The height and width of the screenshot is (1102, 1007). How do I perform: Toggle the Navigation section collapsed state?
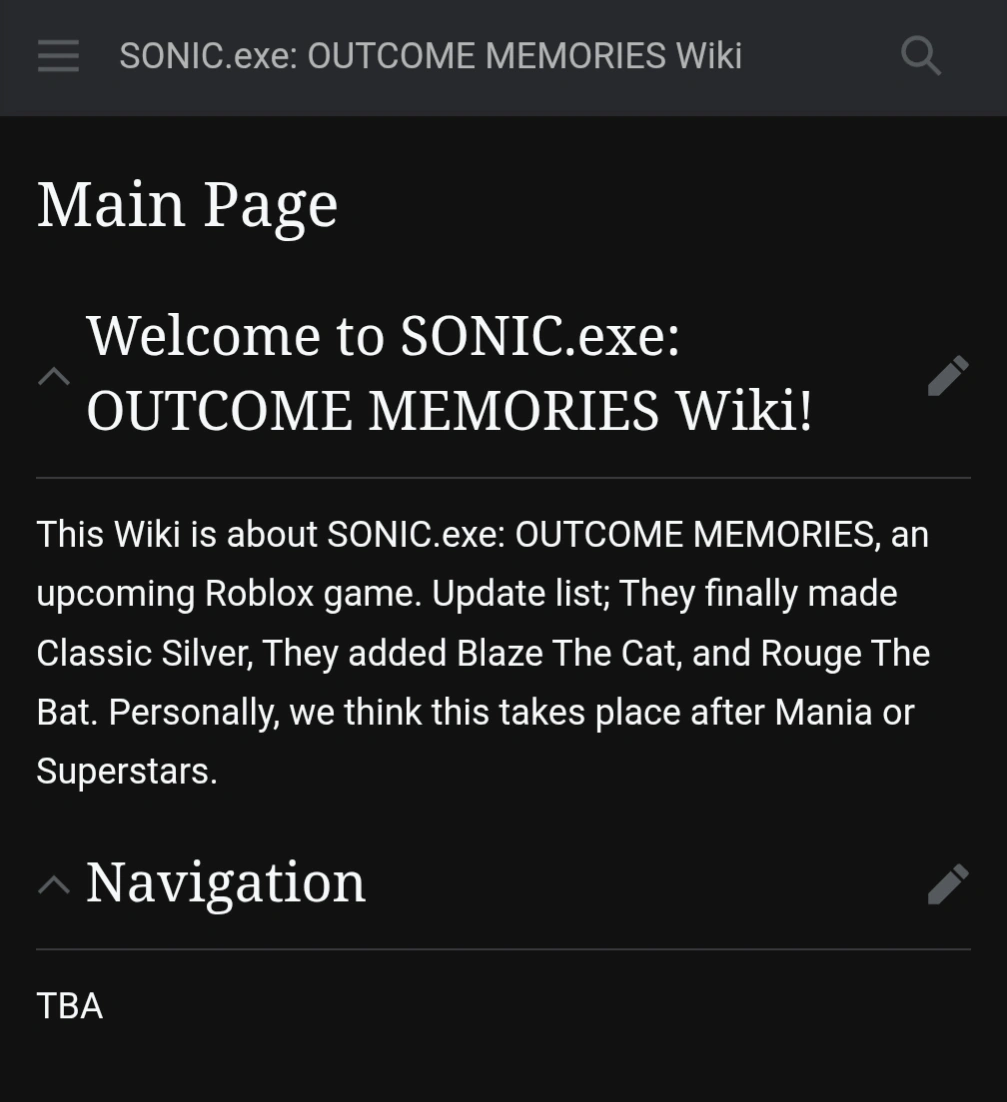(x=53, y=884)
